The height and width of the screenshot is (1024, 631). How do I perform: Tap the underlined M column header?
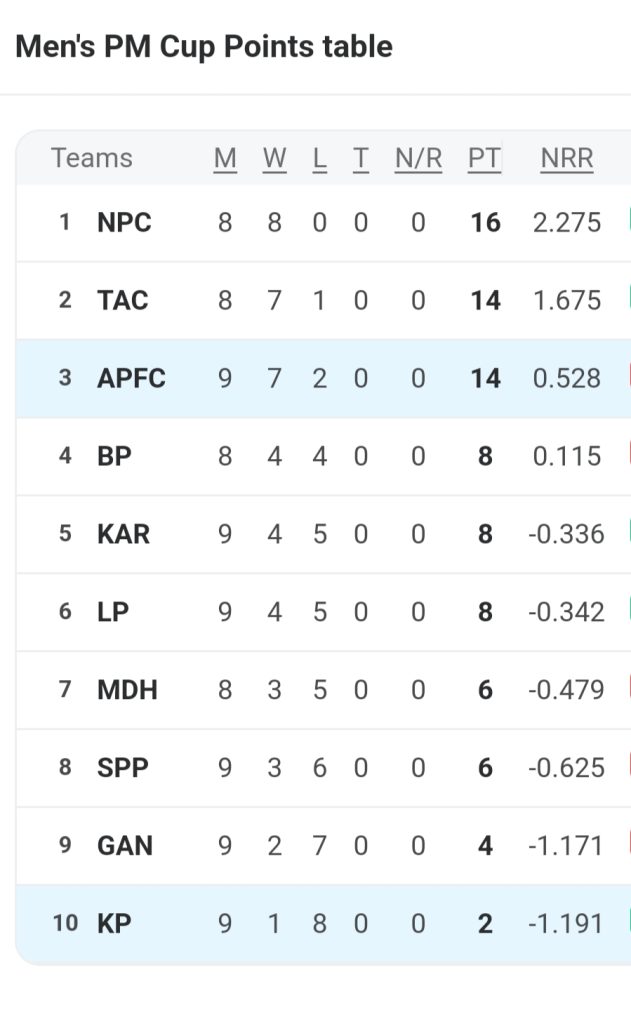[225, 158]
